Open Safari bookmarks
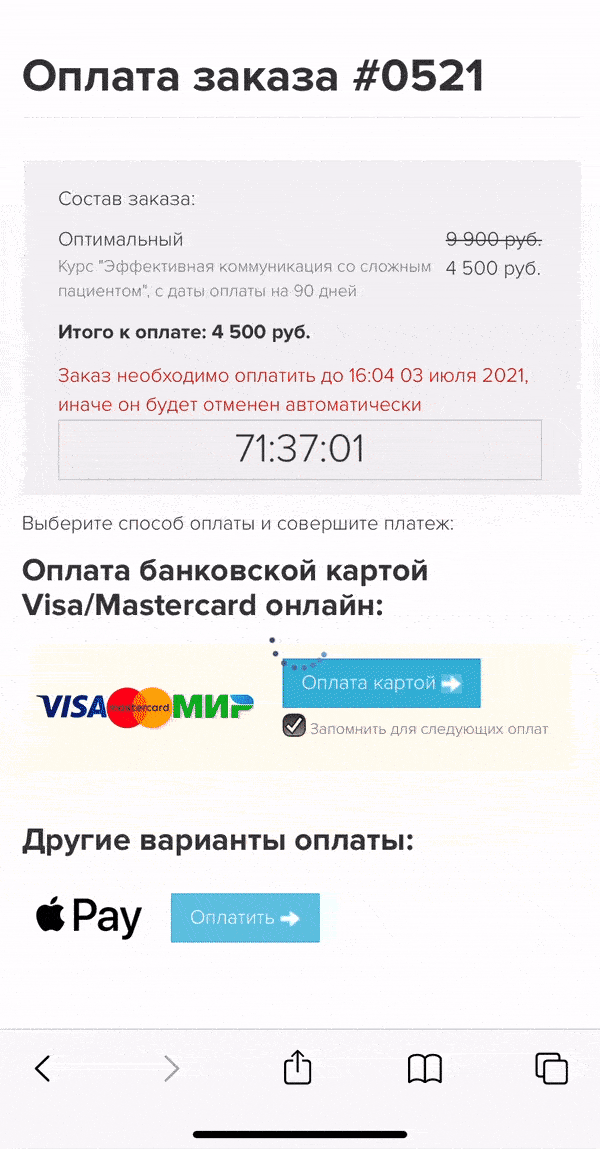This screenshot has height=1149, width=600. tap(425, 1068)
